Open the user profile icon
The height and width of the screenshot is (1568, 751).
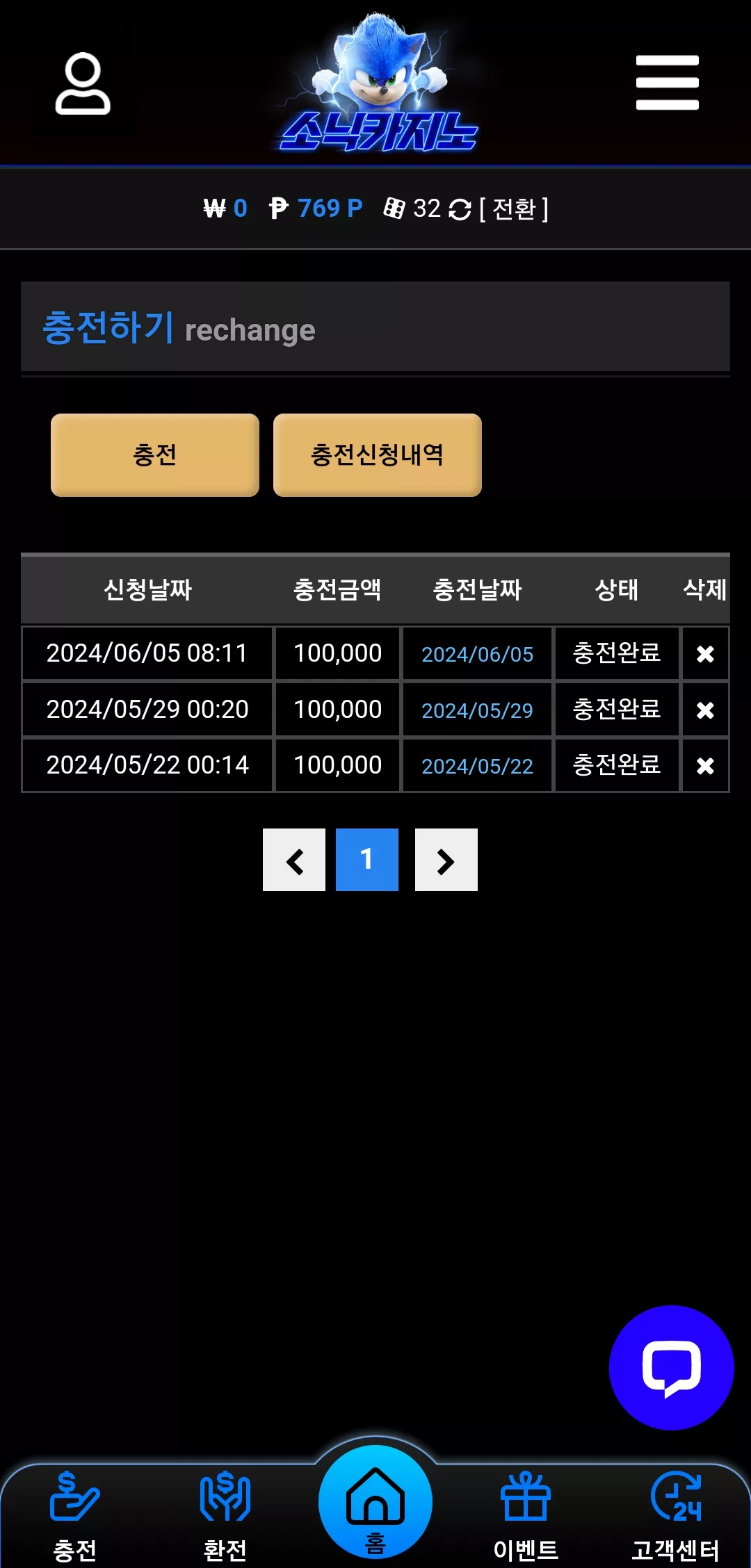[83, 83]
